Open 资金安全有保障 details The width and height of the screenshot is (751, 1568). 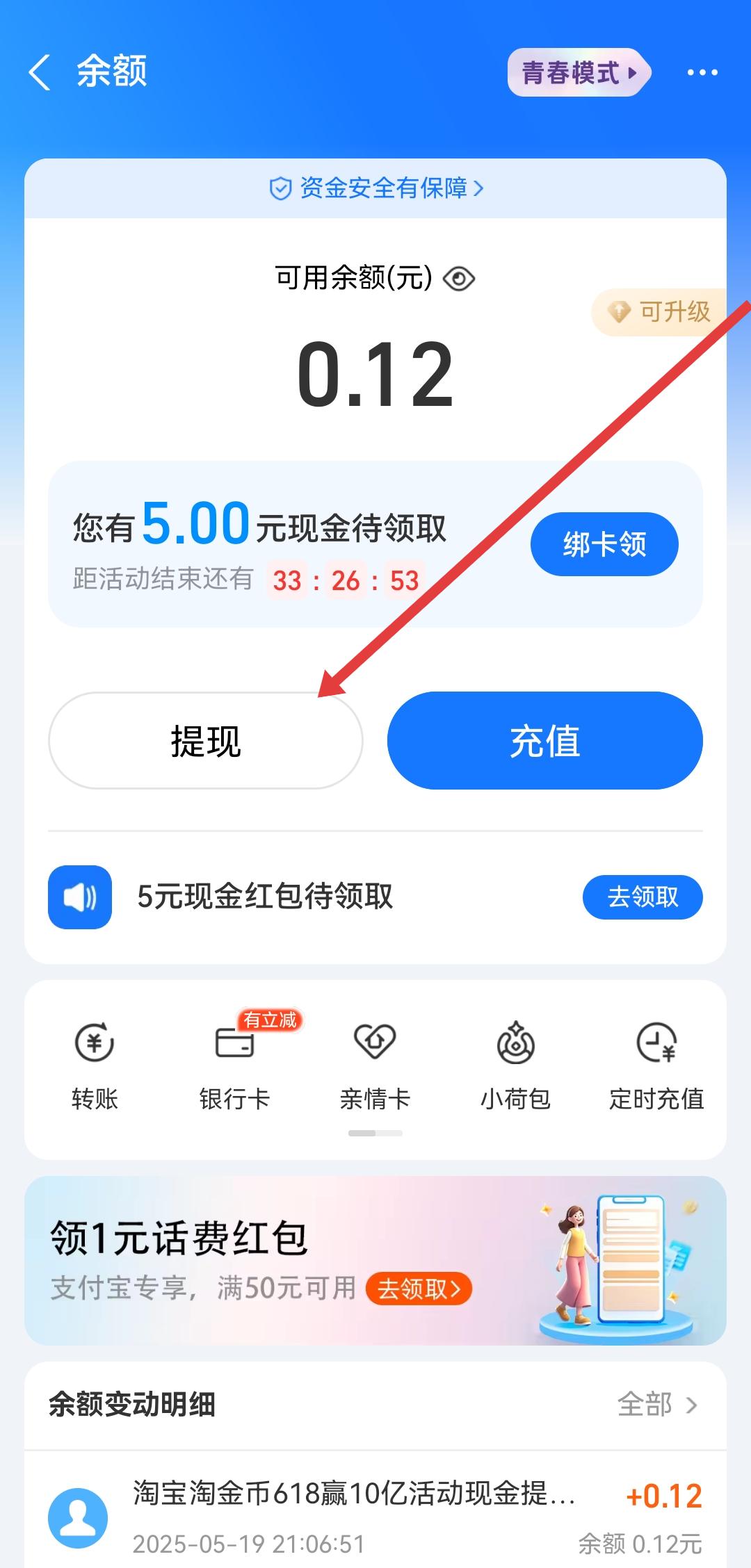(375, 188)
